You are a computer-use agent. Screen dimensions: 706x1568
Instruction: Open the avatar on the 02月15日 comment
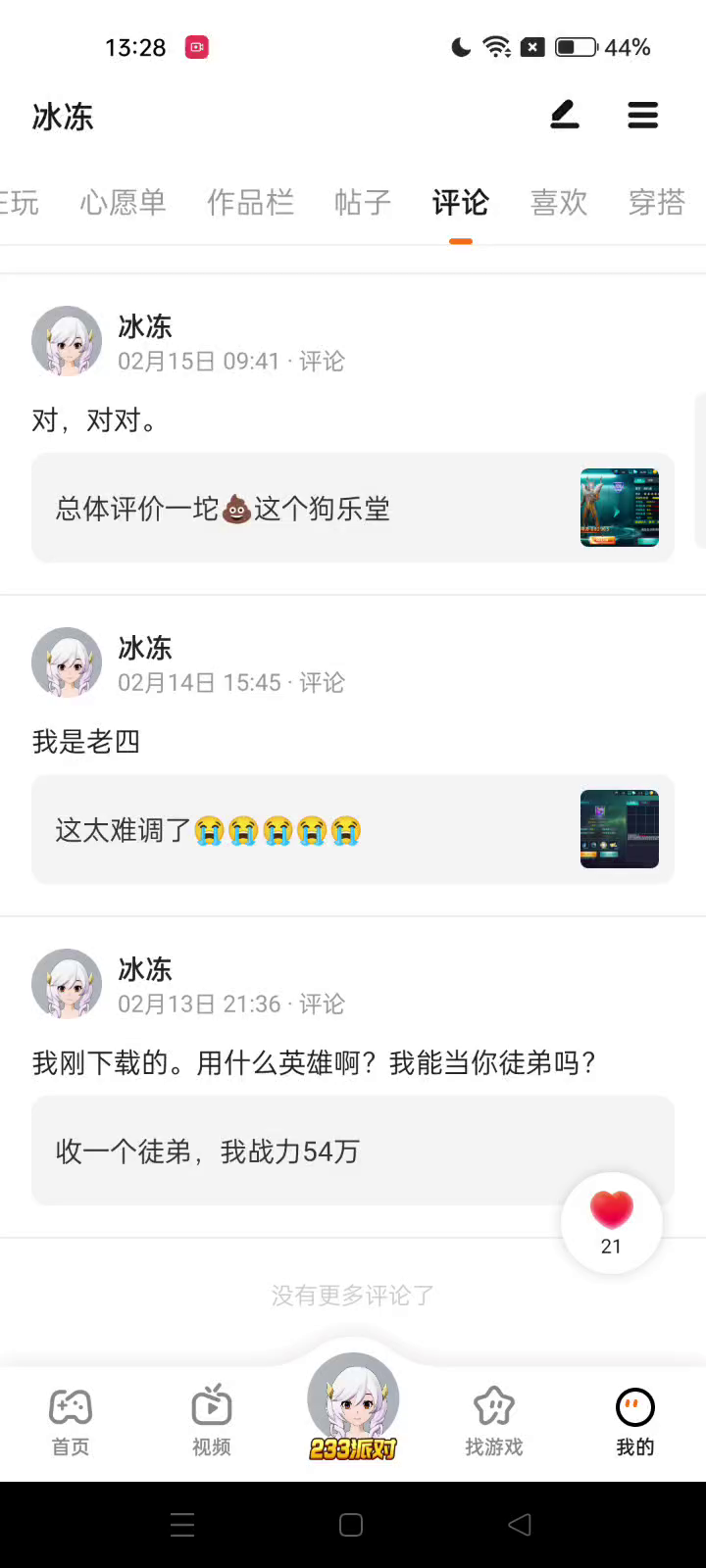coord(67,341)
